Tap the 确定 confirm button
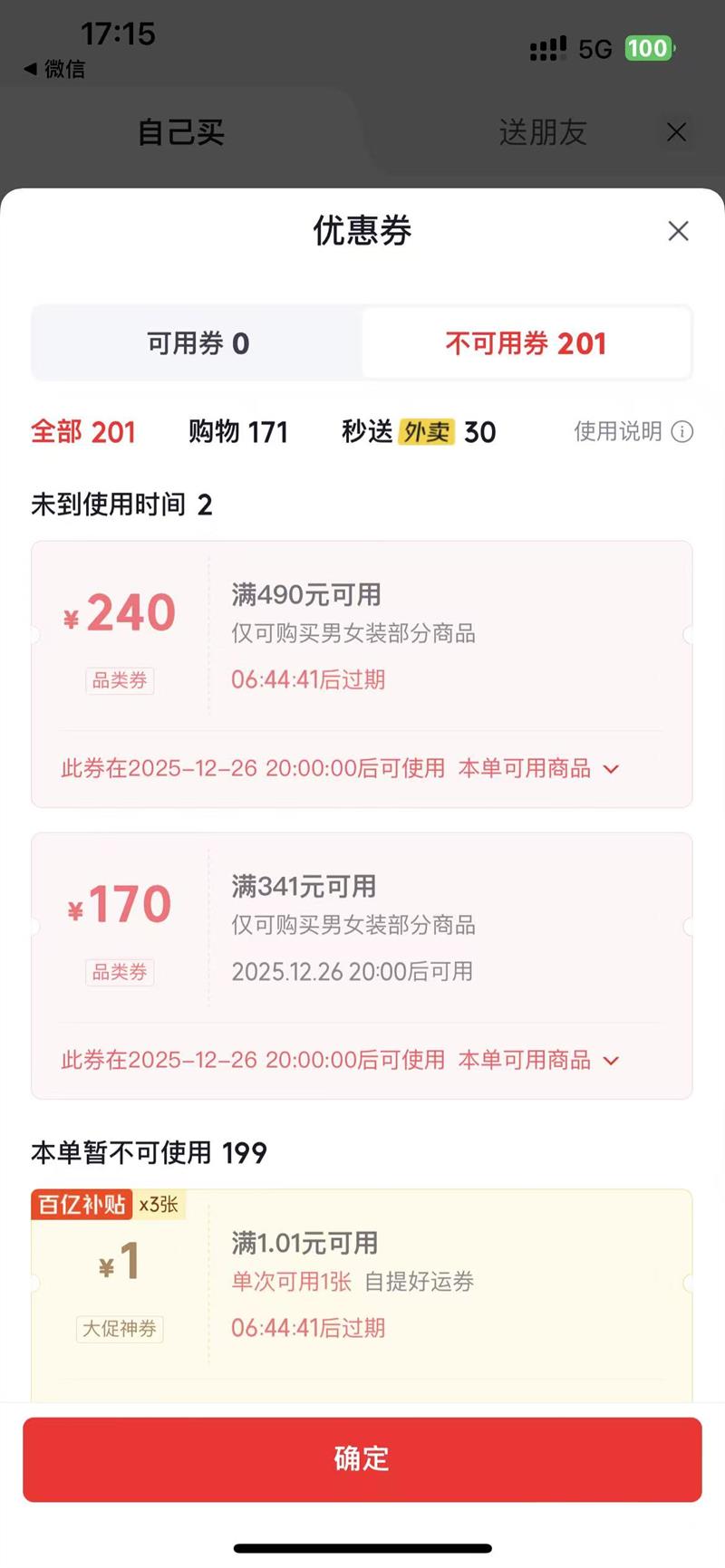 [x=362, y=1458]
